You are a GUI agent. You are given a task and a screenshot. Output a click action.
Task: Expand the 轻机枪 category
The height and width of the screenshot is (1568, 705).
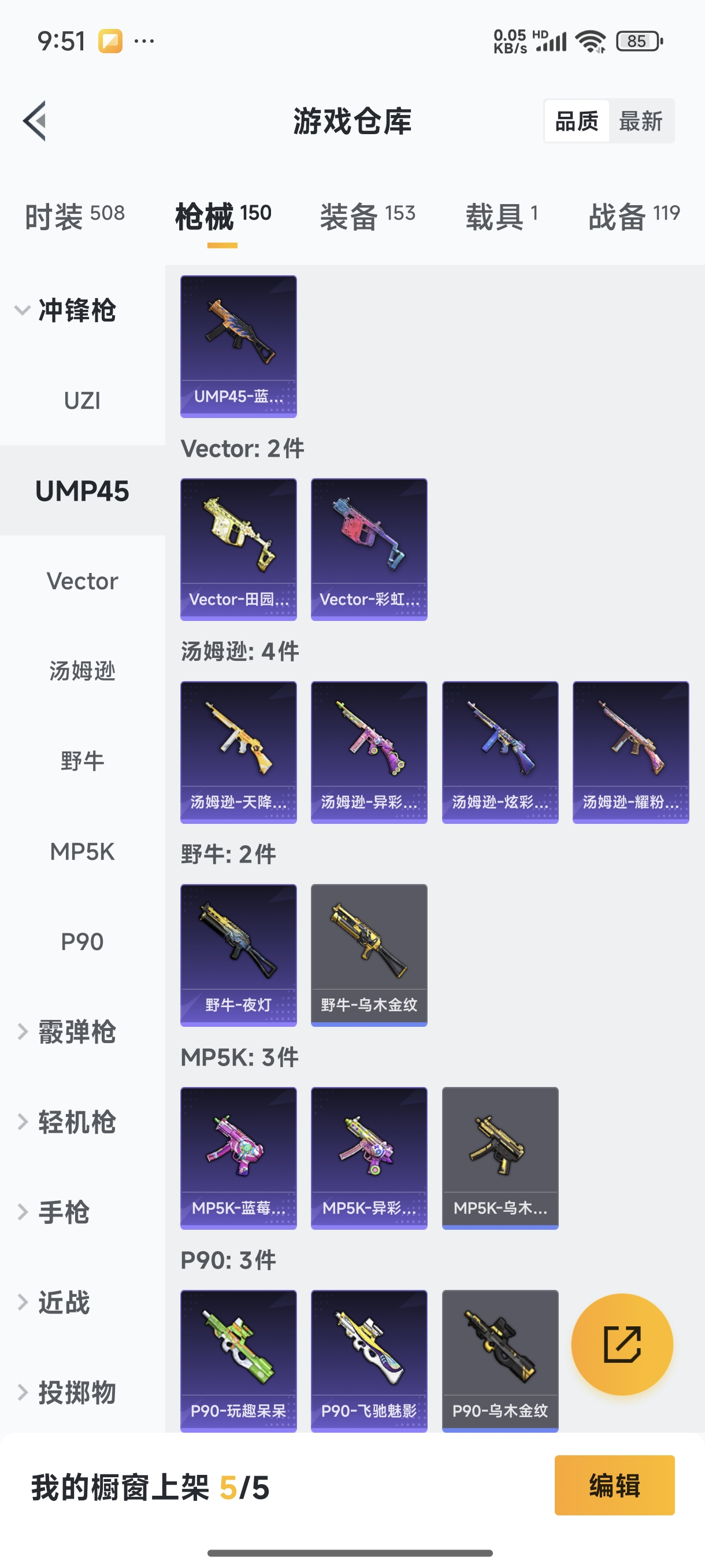66,1122
